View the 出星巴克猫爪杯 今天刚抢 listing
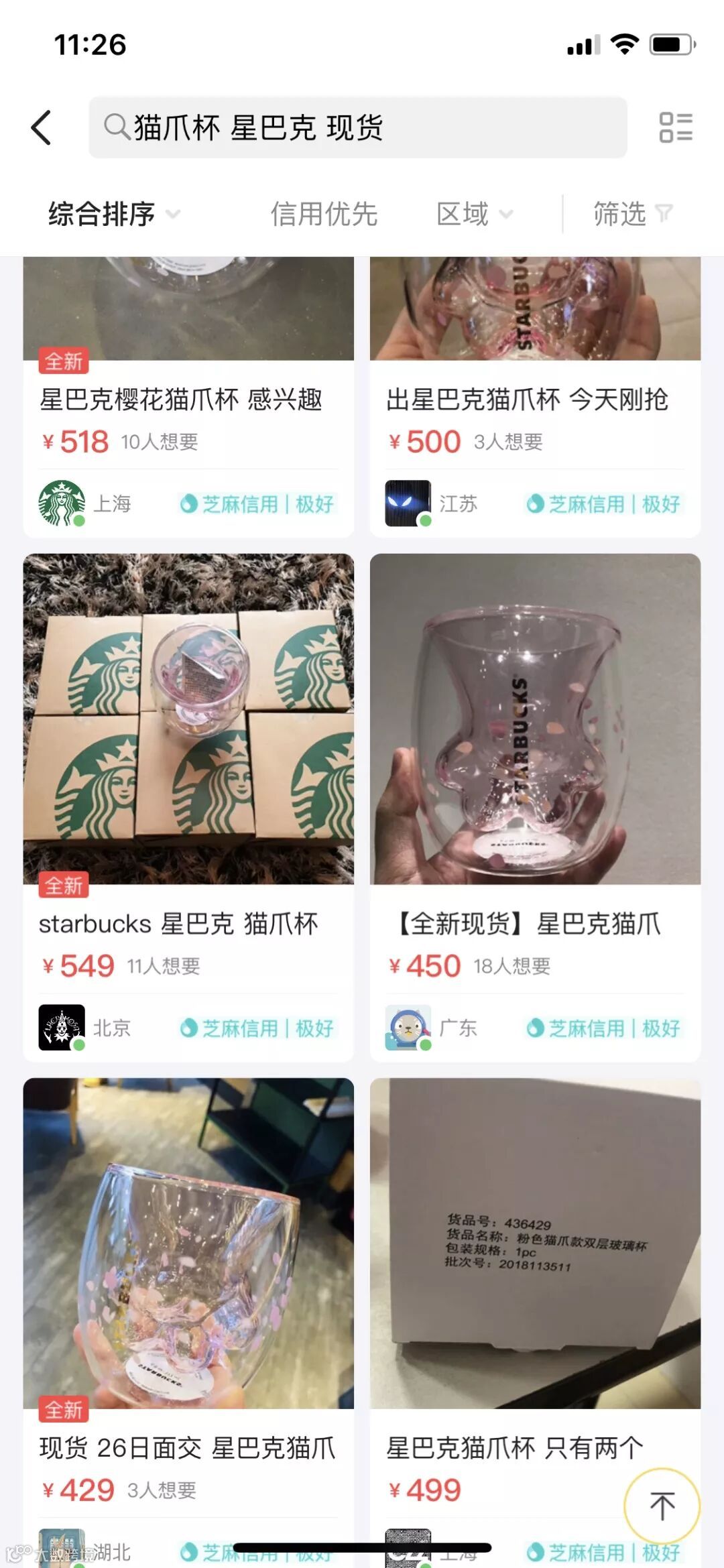Image resolution: width=724 pixels, height=1568 pixels. 527,400
